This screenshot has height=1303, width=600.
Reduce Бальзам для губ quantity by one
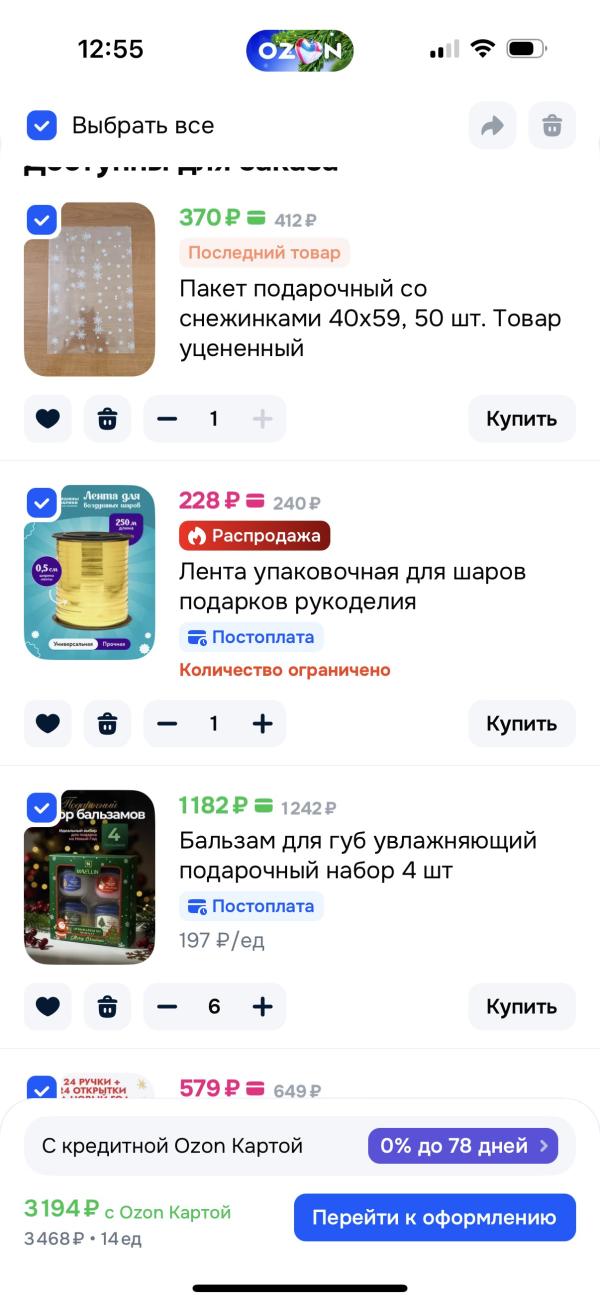coord(167,1007)
